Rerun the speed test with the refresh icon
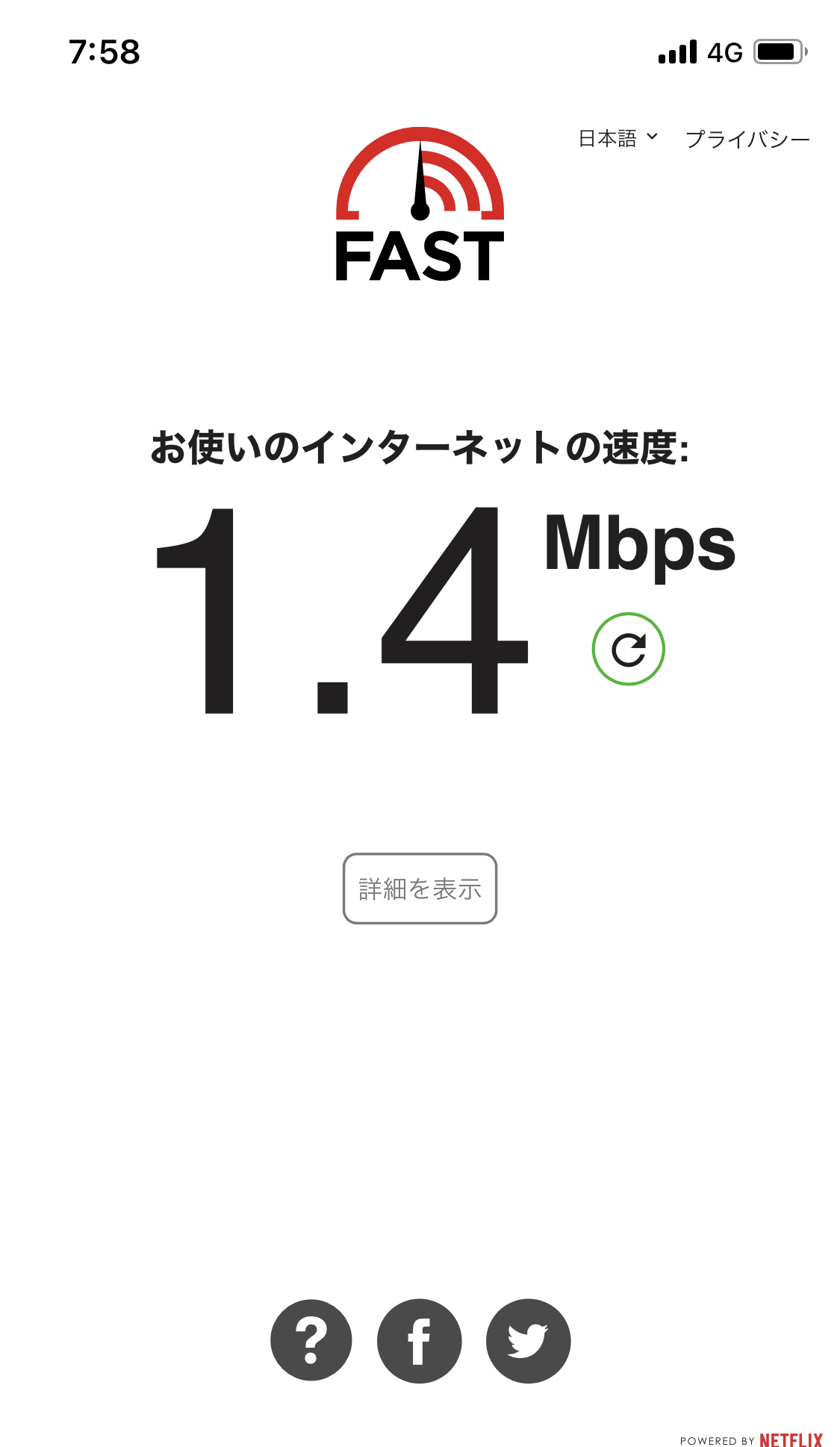This screenshot has height=1447, width=840. [x=628, y=649]
